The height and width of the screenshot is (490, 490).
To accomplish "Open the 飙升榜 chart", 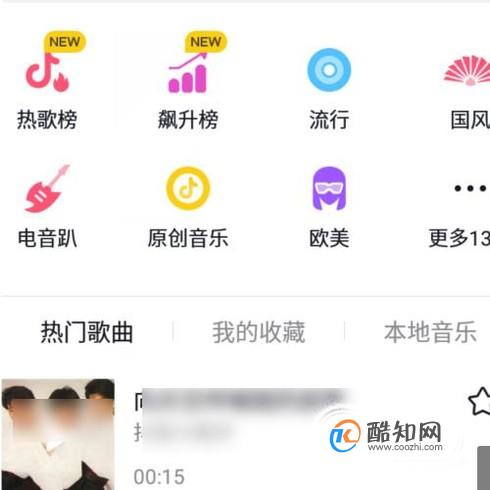I will pos(188,82).
